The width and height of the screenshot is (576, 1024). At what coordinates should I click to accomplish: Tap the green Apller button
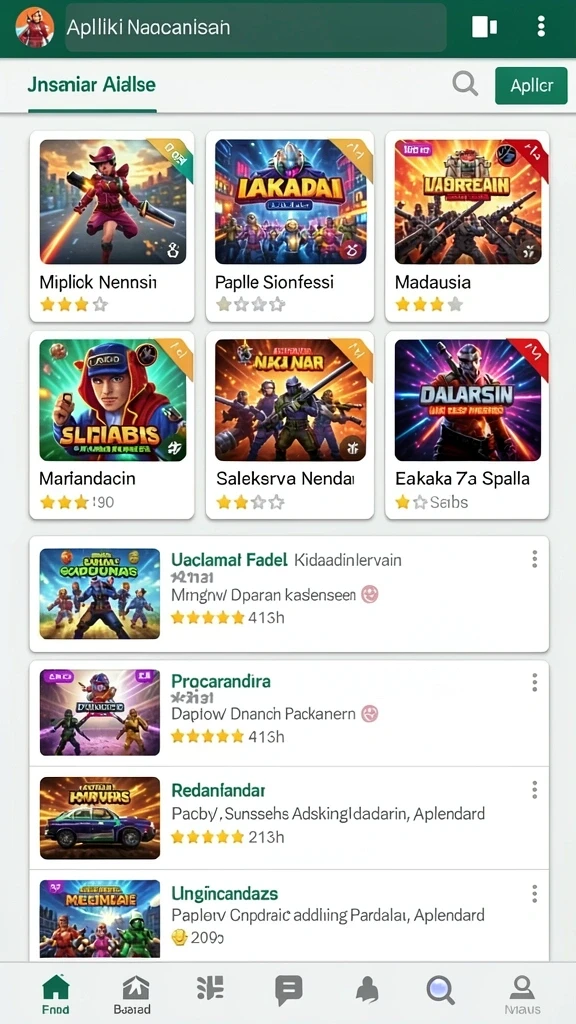click(x=531, y=86)
